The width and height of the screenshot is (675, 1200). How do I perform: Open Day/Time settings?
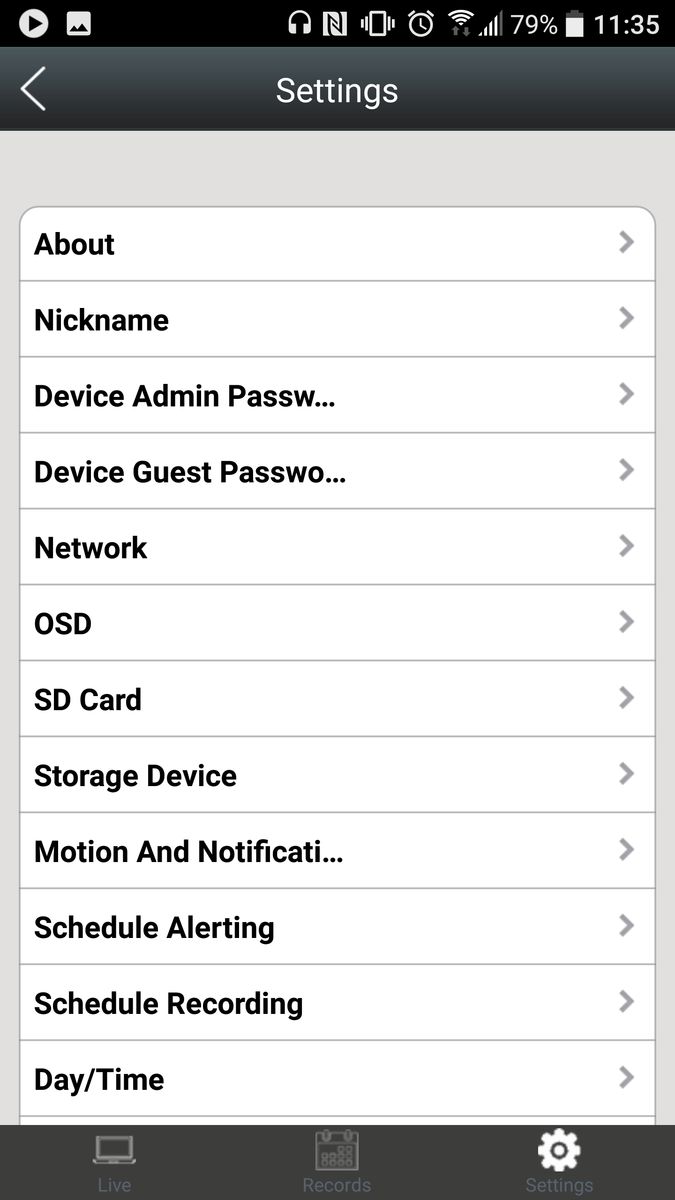[x=337, y=1079]
